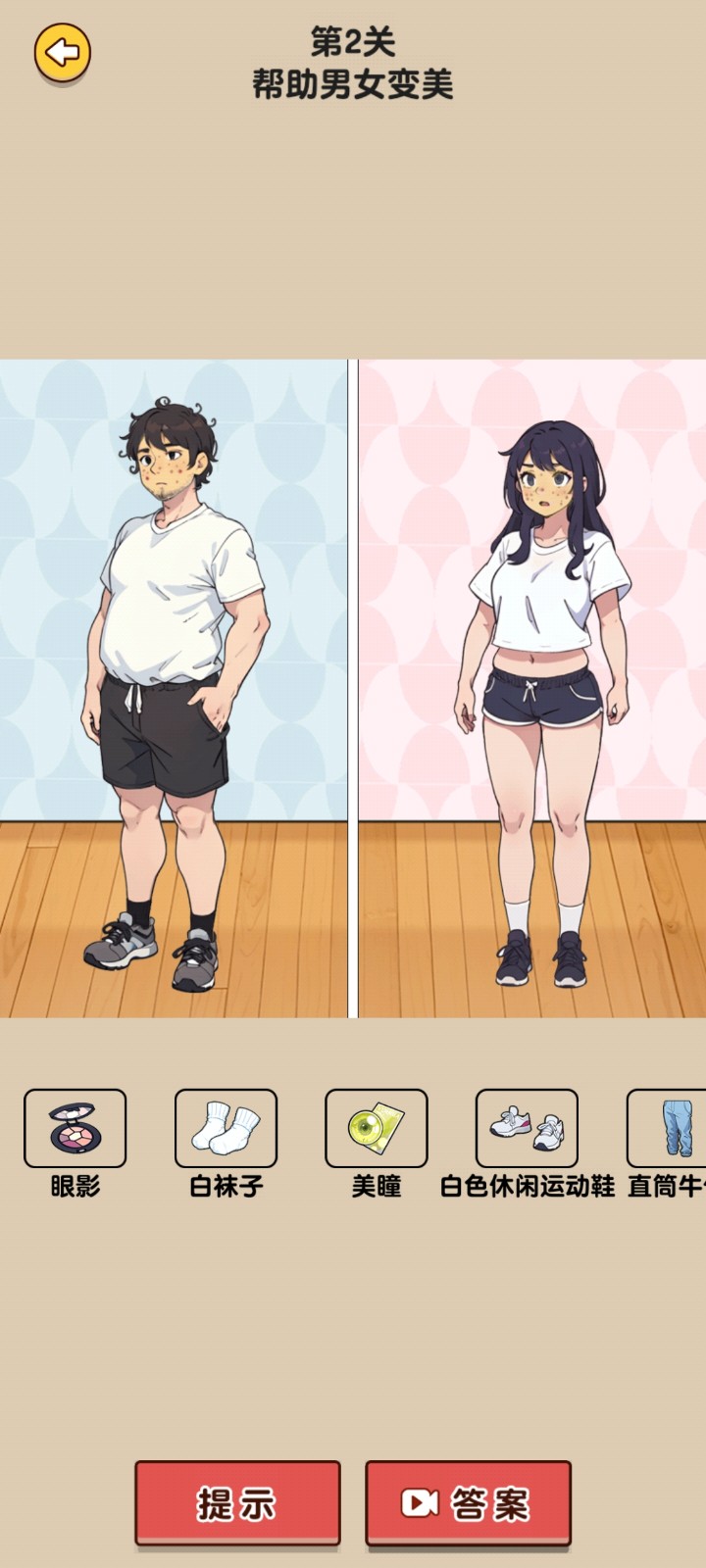Pick the 白袜子 white socks item
Screen dimensions: 706x1568
(x=226, y=1128)
